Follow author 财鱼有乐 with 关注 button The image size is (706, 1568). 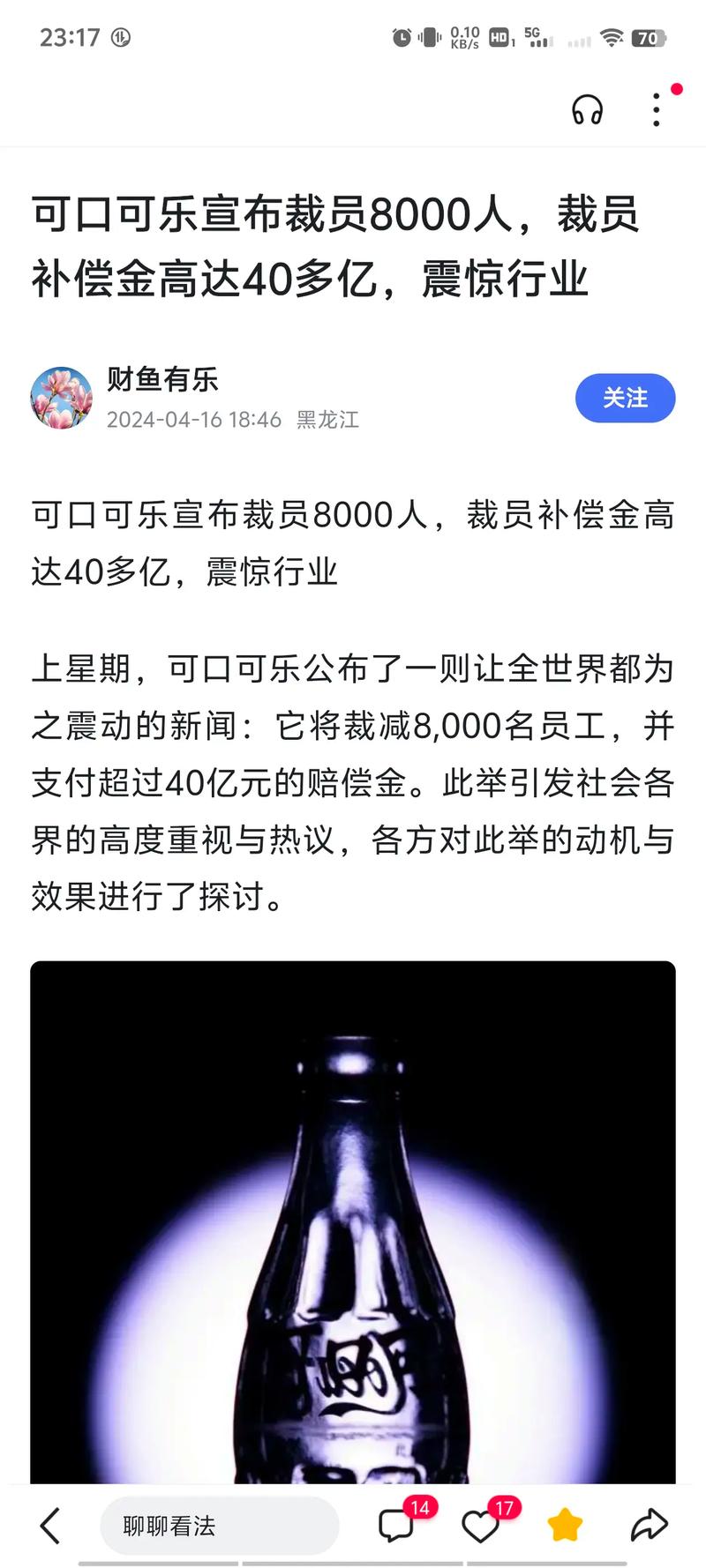click(625, 398)
